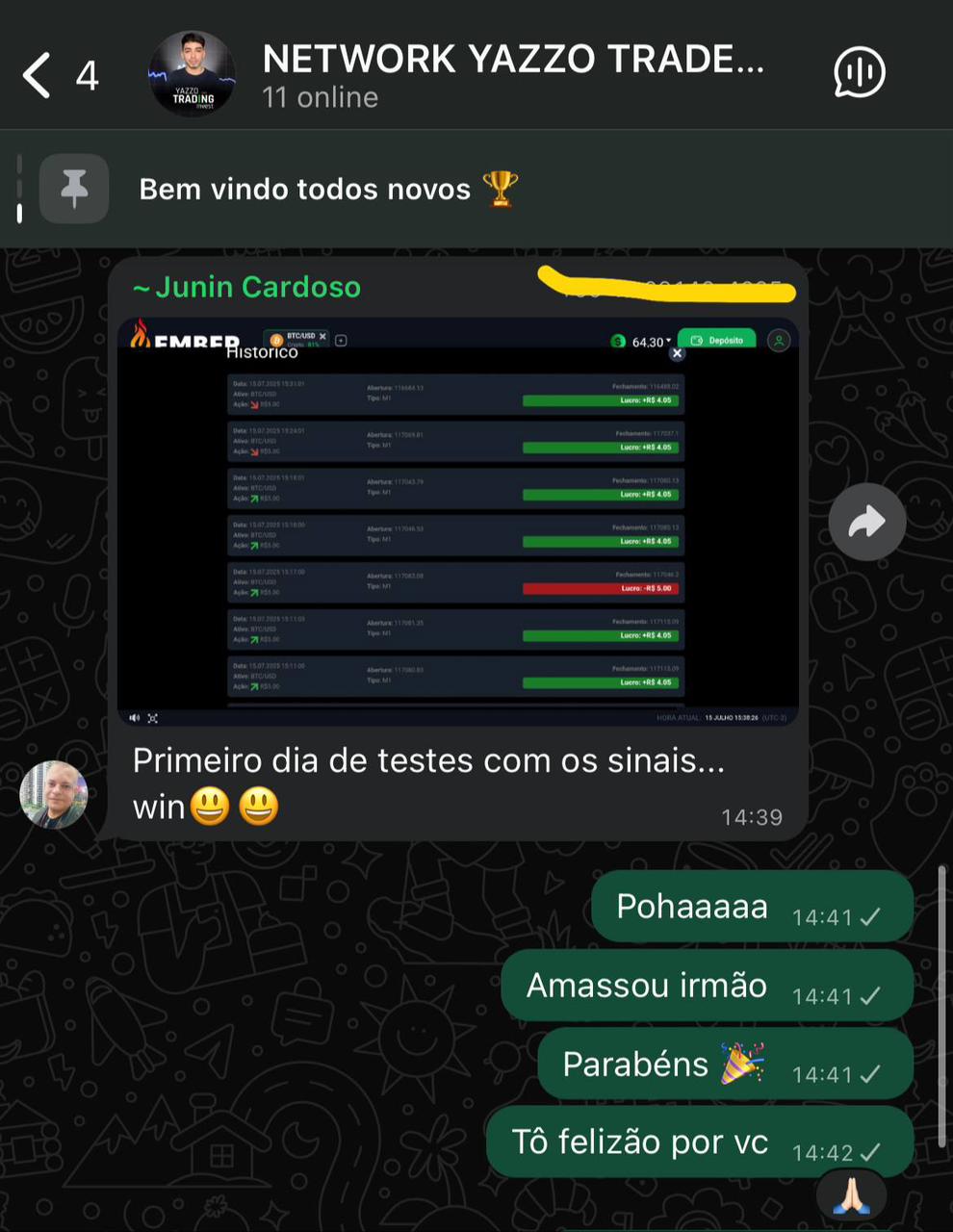Forward Junin Cardoso's image message

[x=866, y=522]
